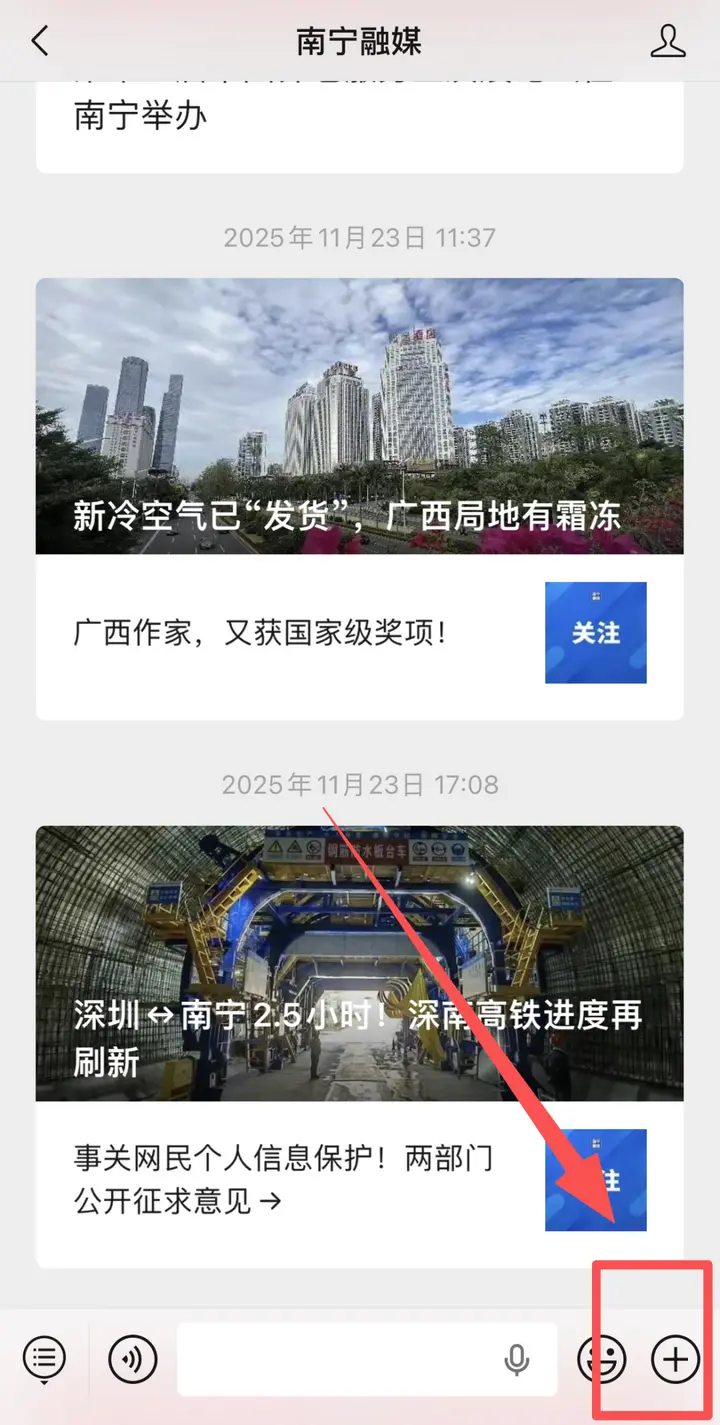Go back from 南宁融媒 chat

click(x=40, y=41)
